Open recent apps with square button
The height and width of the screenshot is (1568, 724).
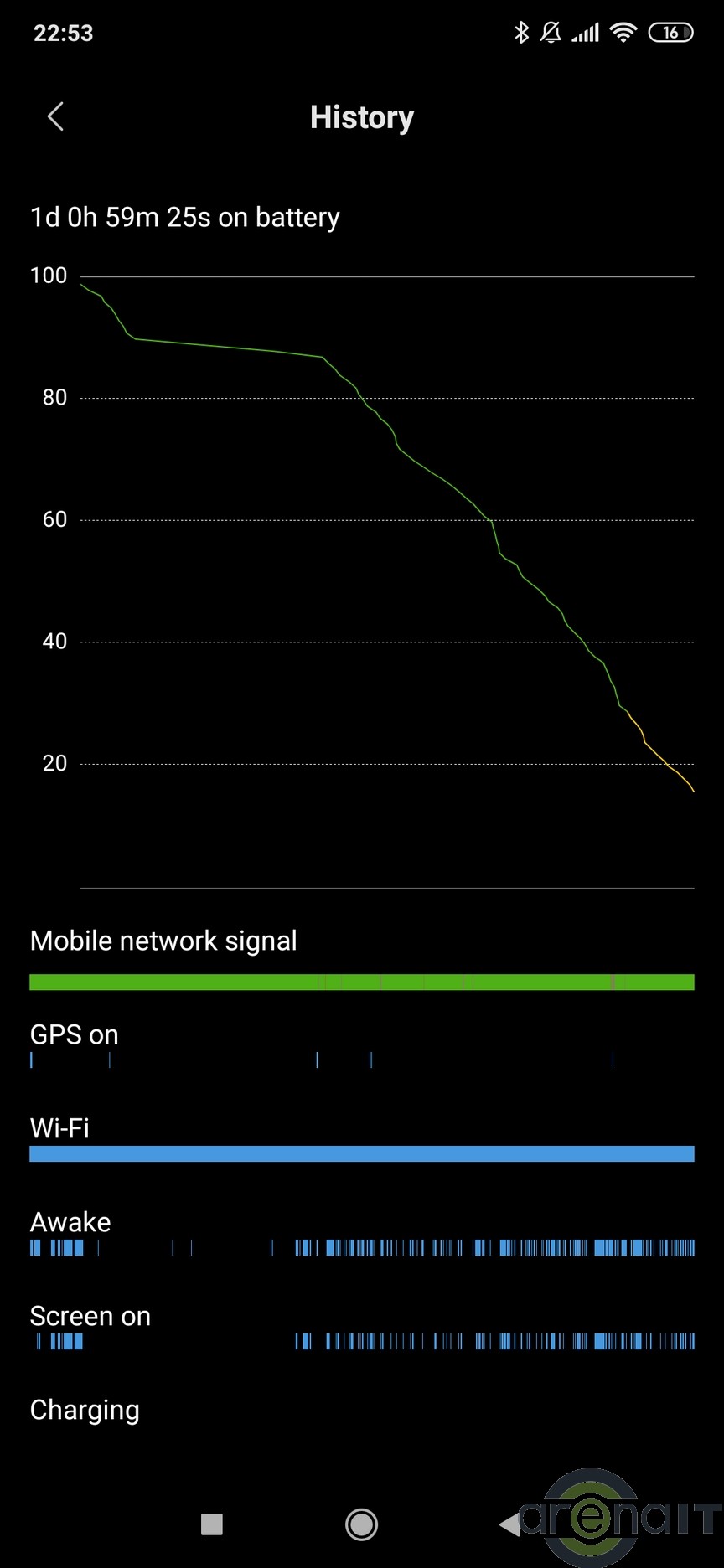(x=212, y=1524)
